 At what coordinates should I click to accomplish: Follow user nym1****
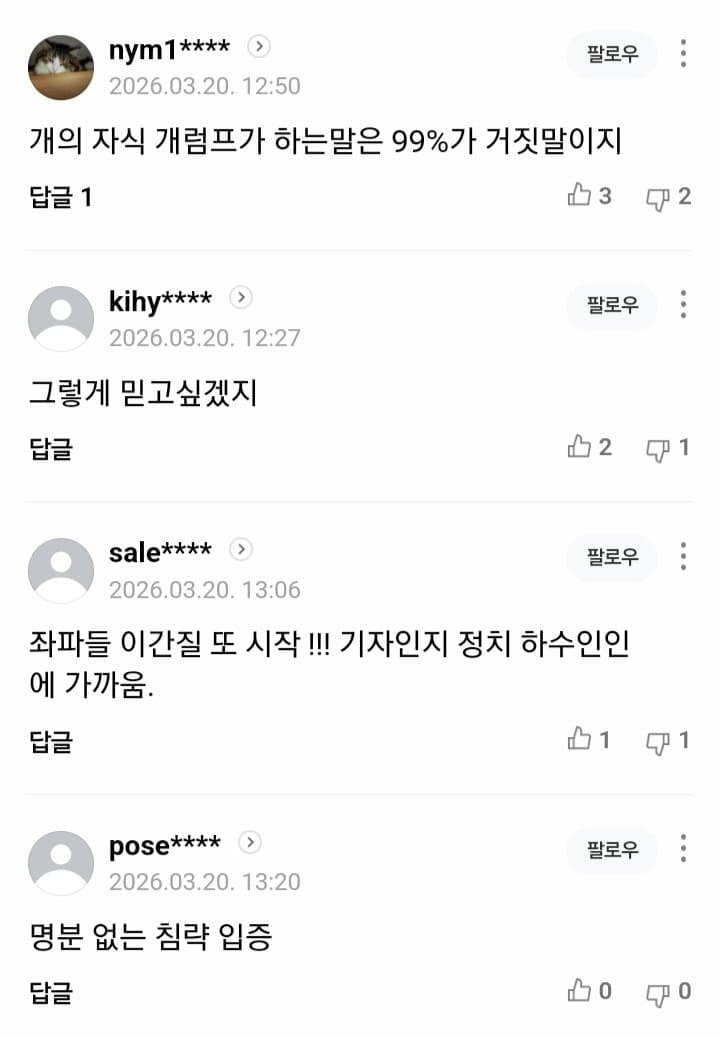pos(612,55)
